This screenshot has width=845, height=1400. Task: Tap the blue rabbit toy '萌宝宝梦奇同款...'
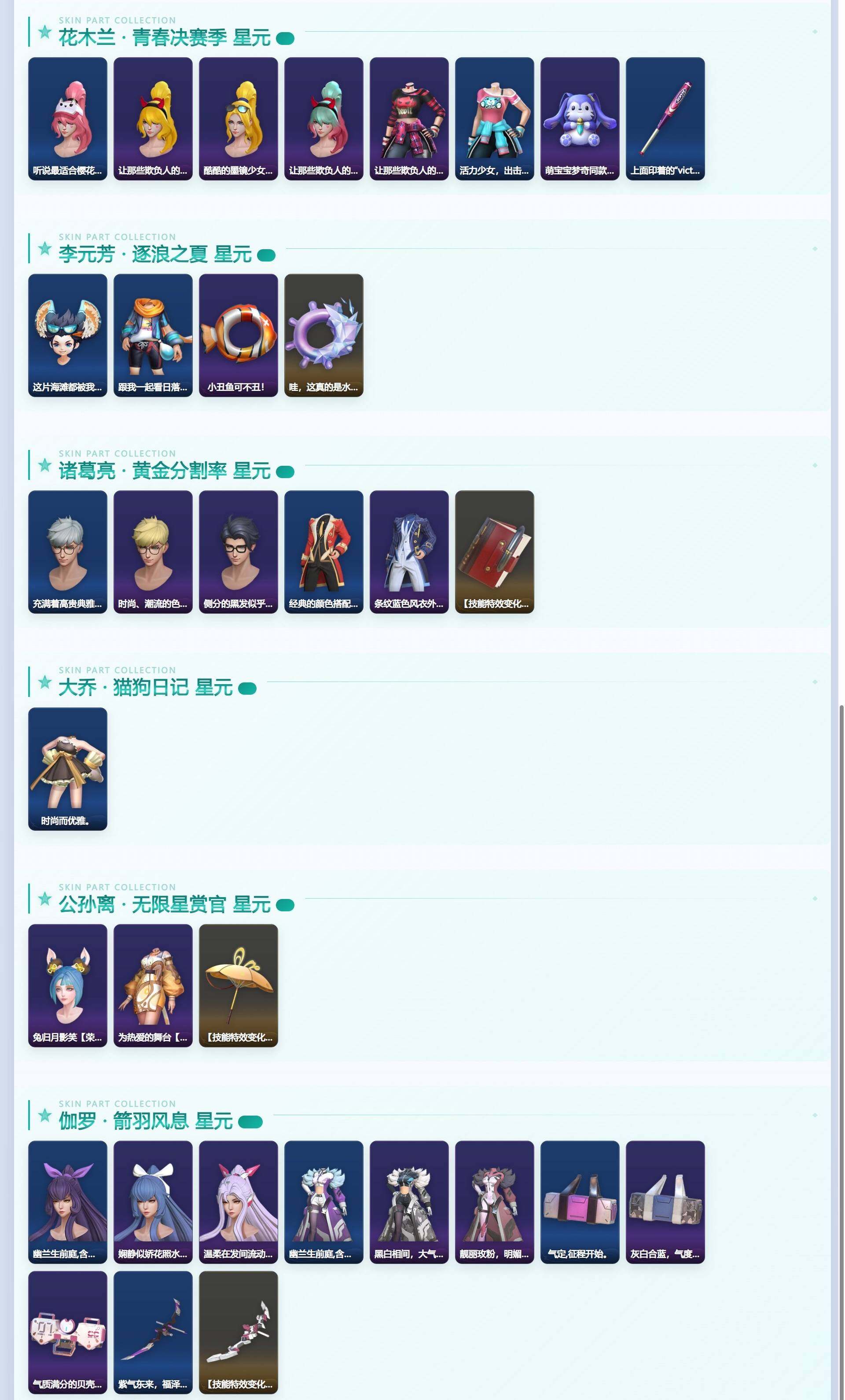[x=580, y=119]
